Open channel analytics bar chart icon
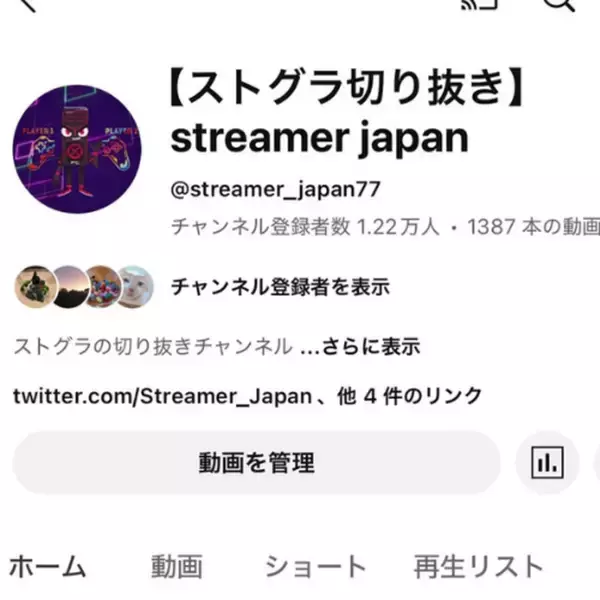 click(x=547, y=462)
